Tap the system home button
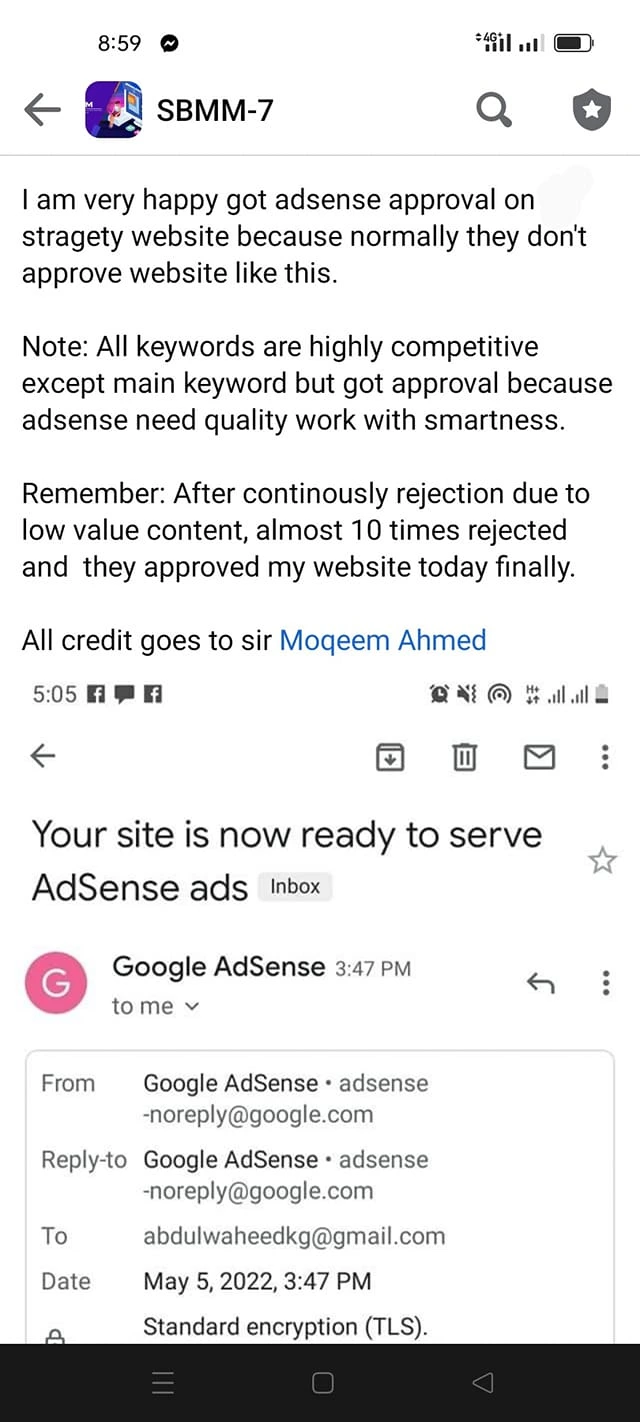Image resolution: width=640 pixels, height=1422 pixels. [x=322, y=1383]
